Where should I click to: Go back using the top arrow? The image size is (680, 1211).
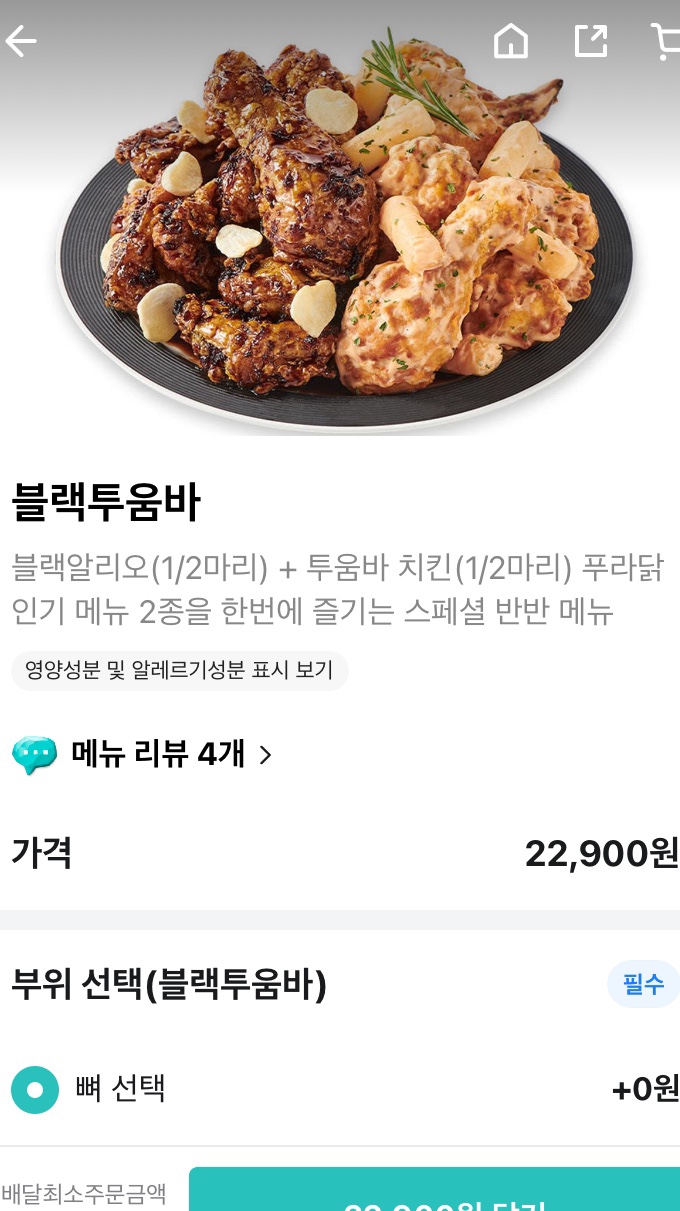22,41
